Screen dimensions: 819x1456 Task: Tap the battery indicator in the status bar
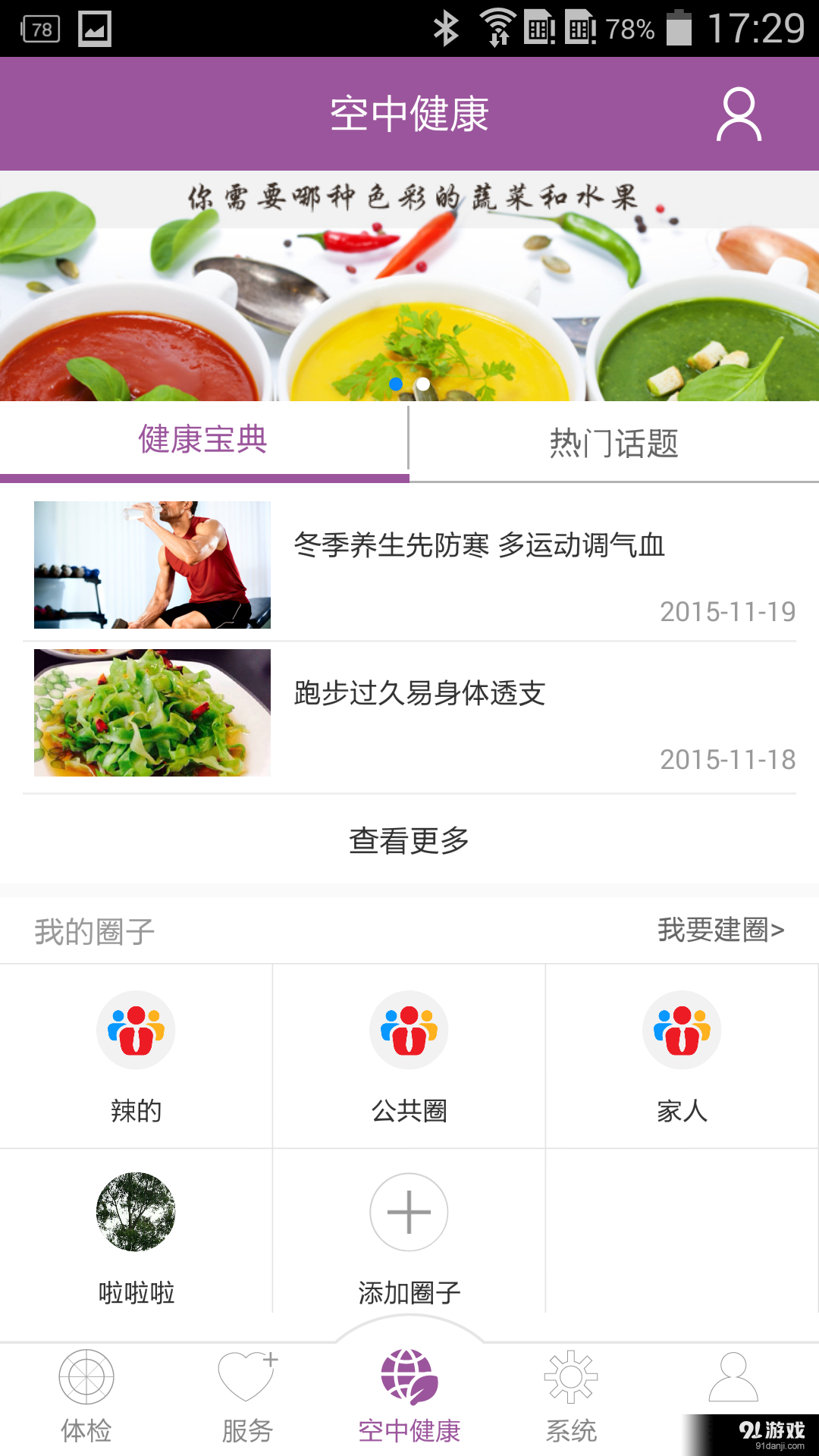(677, 29)
